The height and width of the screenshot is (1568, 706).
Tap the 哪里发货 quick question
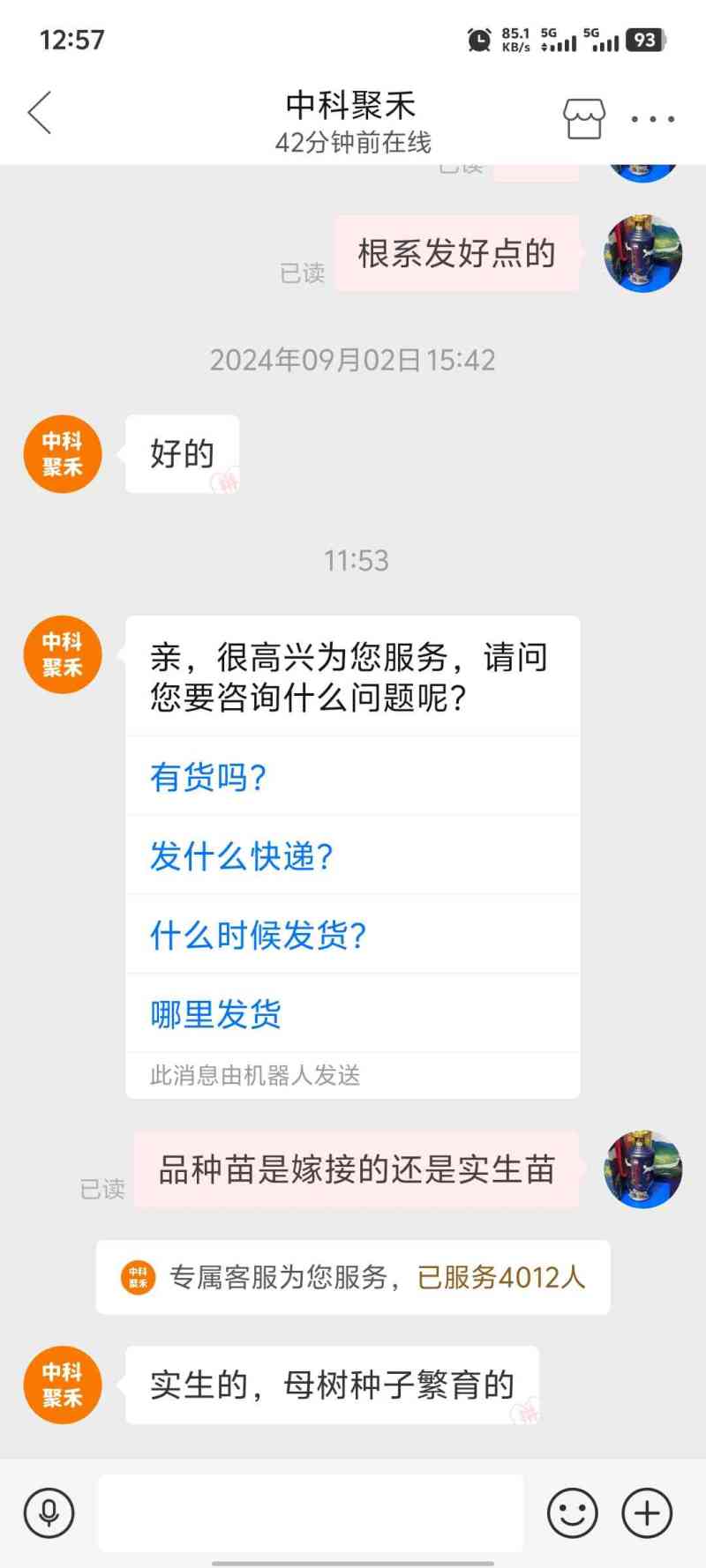pos(215,1014)
